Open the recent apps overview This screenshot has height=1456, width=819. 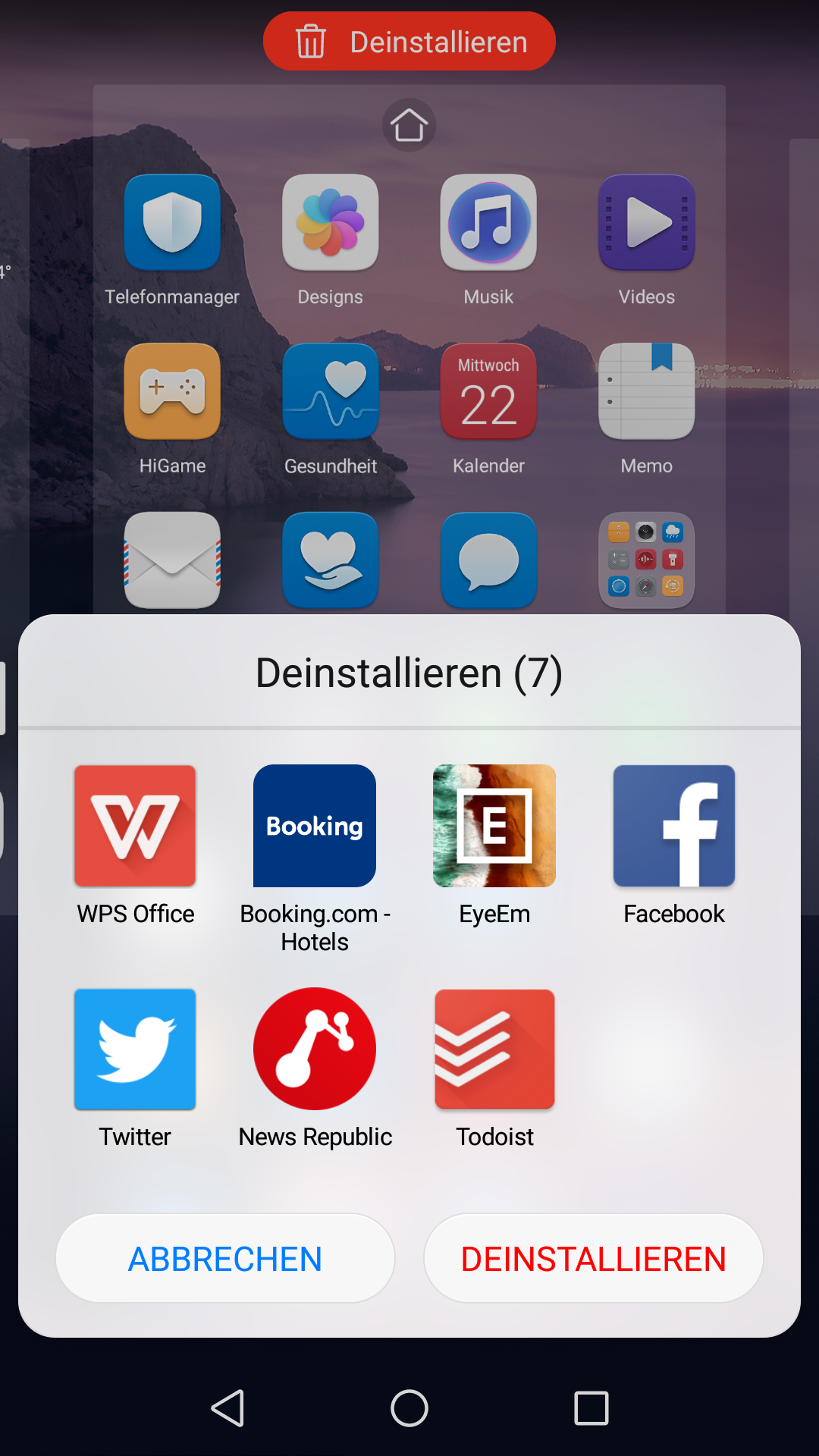[x=591, y=1408]
